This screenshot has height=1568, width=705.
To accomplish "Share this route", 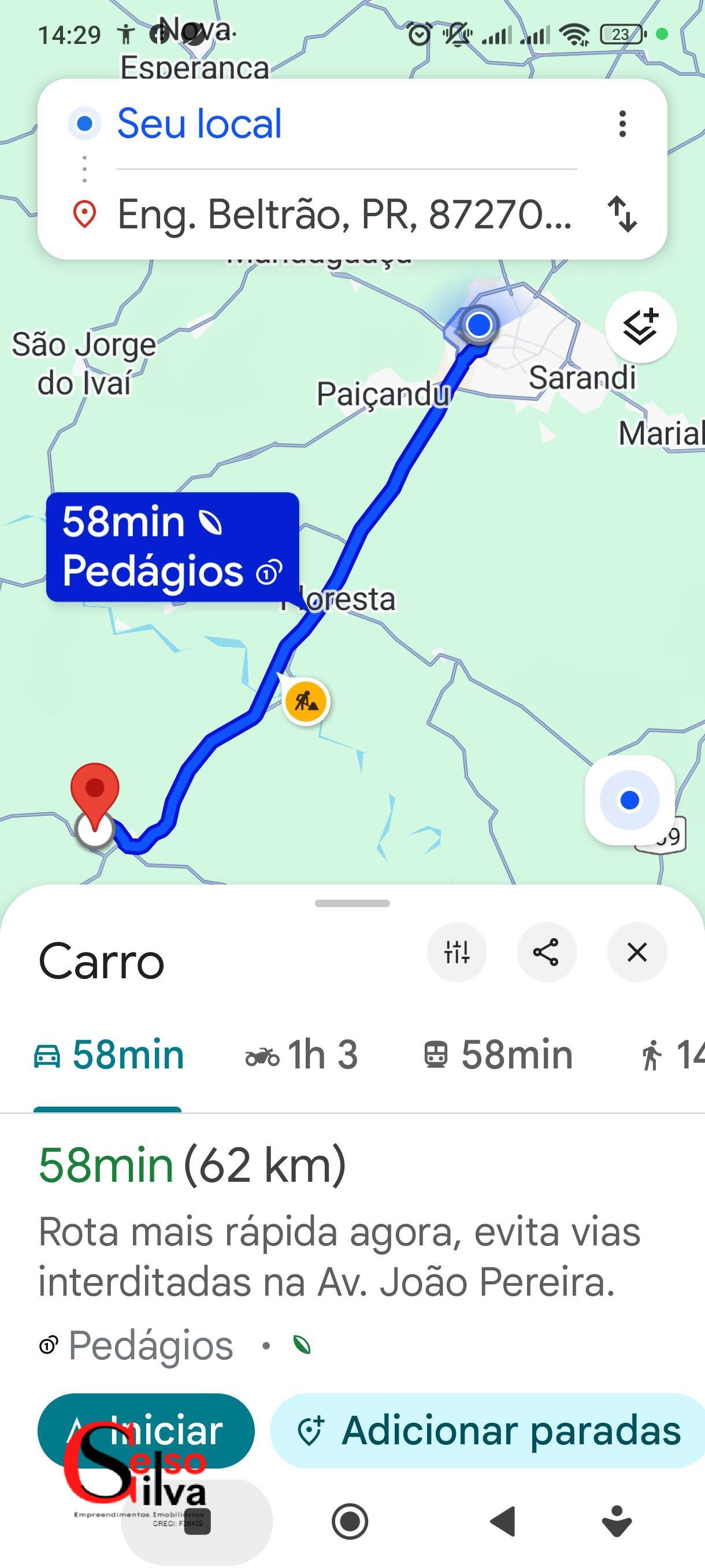I will pos(546,952).
